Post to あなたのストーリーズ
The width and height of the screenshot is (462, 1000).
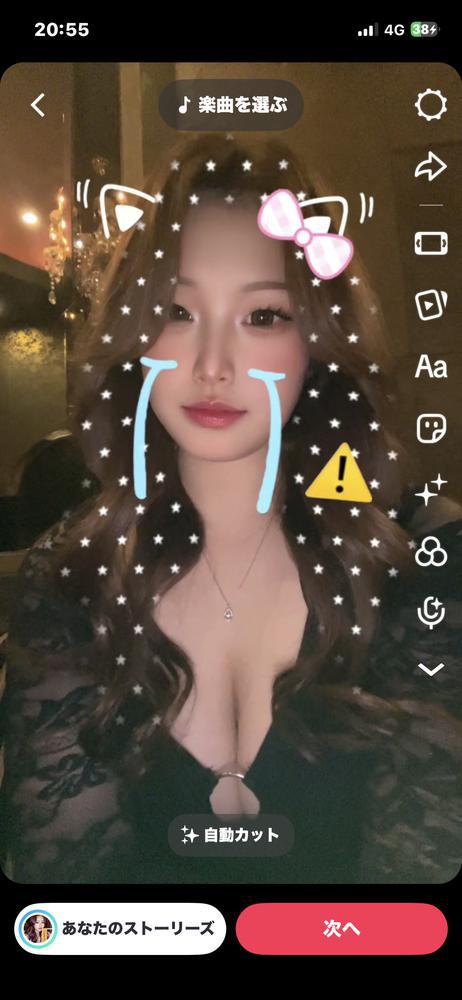pyautogui.click(x=120, y=928)
